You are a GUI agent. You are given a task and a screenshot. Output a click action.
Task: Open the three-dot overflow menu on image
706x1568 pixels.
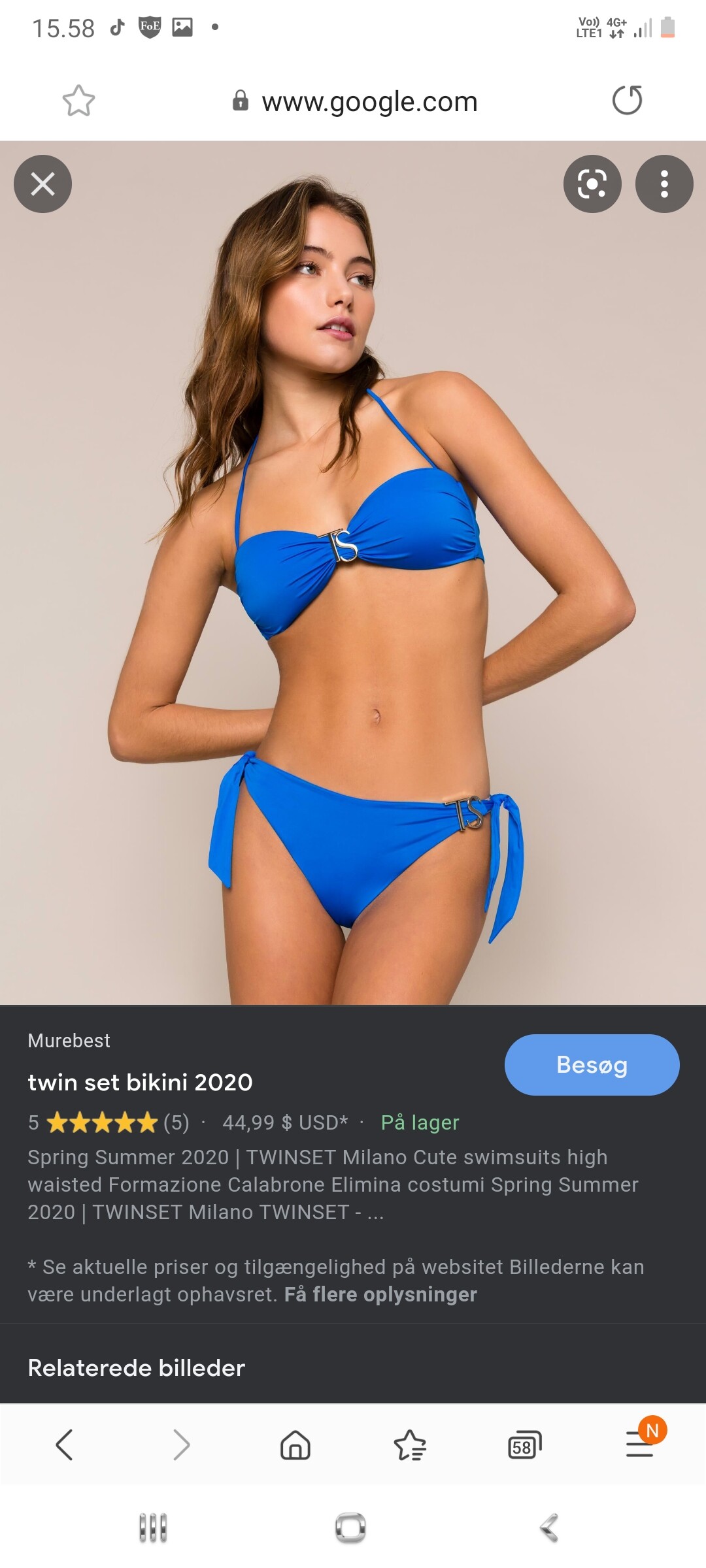point(664,184)
